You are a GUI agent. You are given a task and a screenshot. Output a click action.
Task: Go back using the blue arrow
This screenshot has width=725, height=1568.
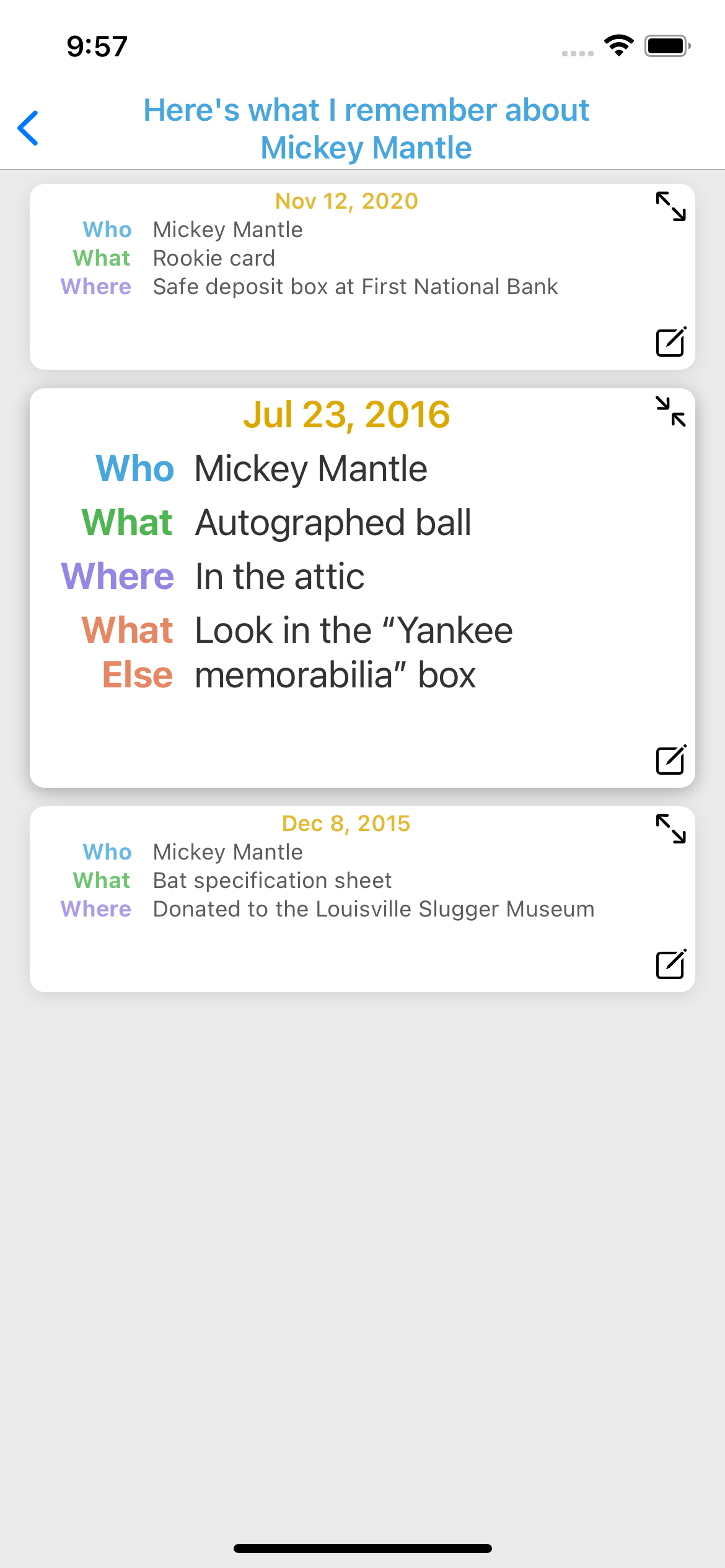(29, 128)
